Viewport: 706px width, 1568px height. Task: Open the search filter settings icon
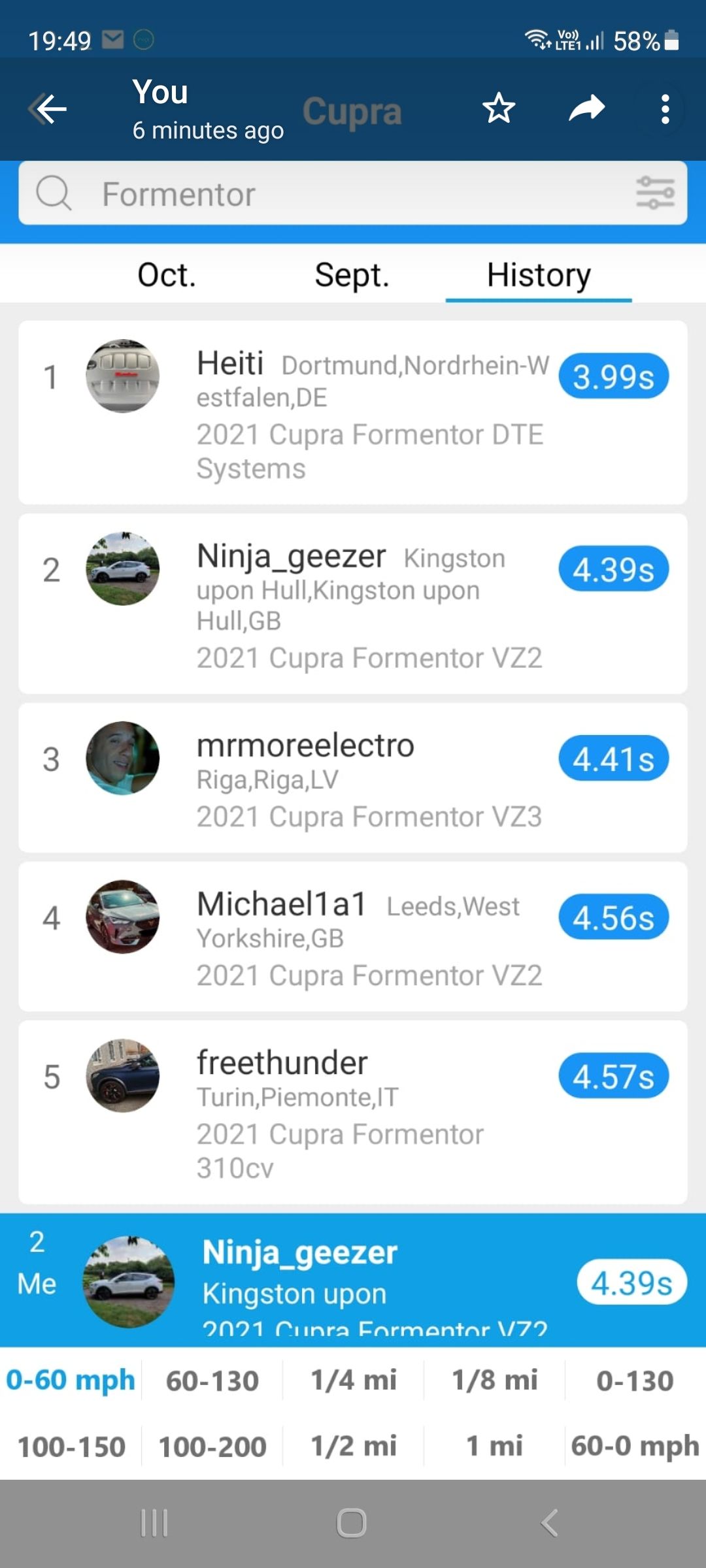[x=655, y=193]
